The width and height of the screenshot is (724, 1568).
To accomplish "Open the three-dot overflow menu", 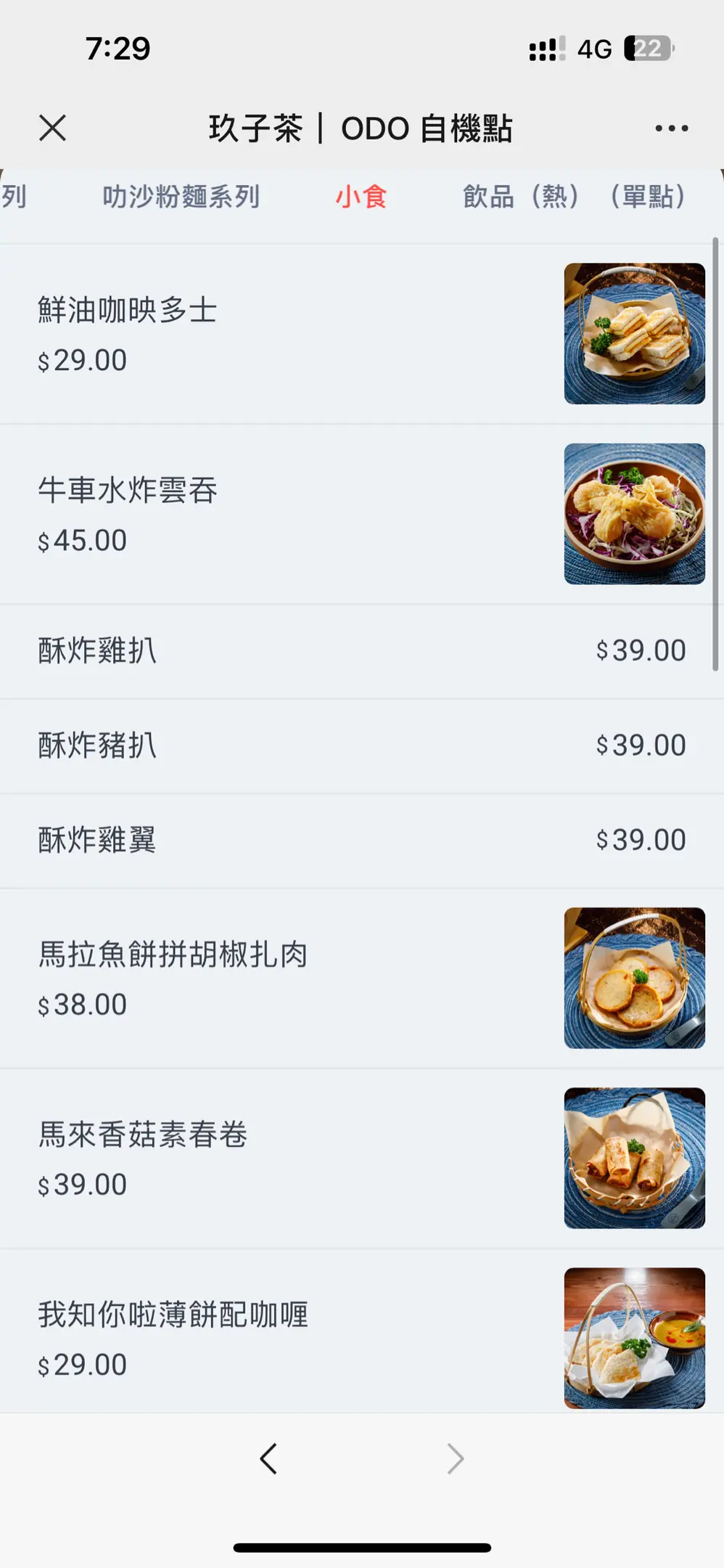I will 671,128.
